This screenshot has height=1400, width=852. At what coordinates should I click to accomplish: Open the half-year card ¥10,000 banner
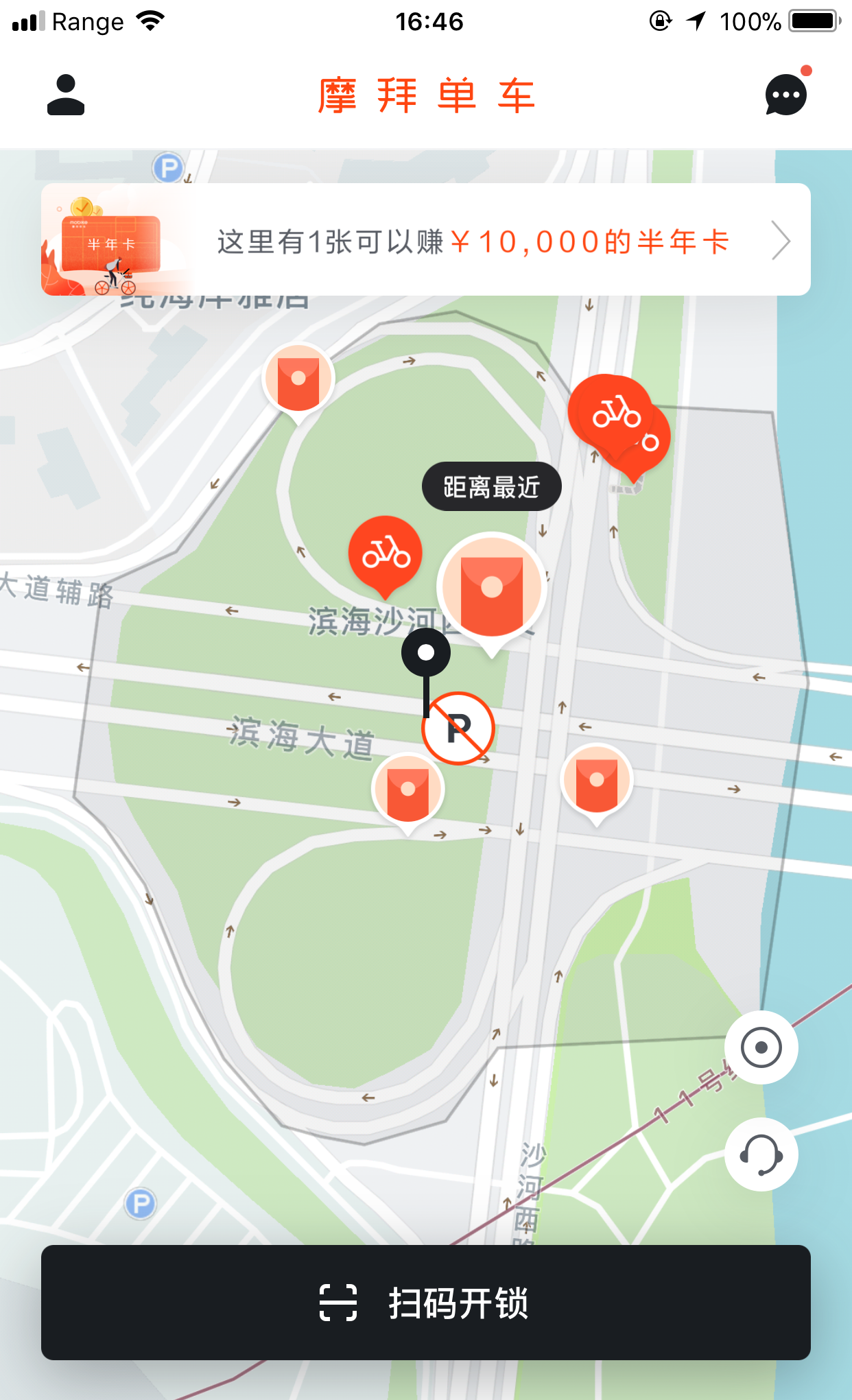[425, 240]
